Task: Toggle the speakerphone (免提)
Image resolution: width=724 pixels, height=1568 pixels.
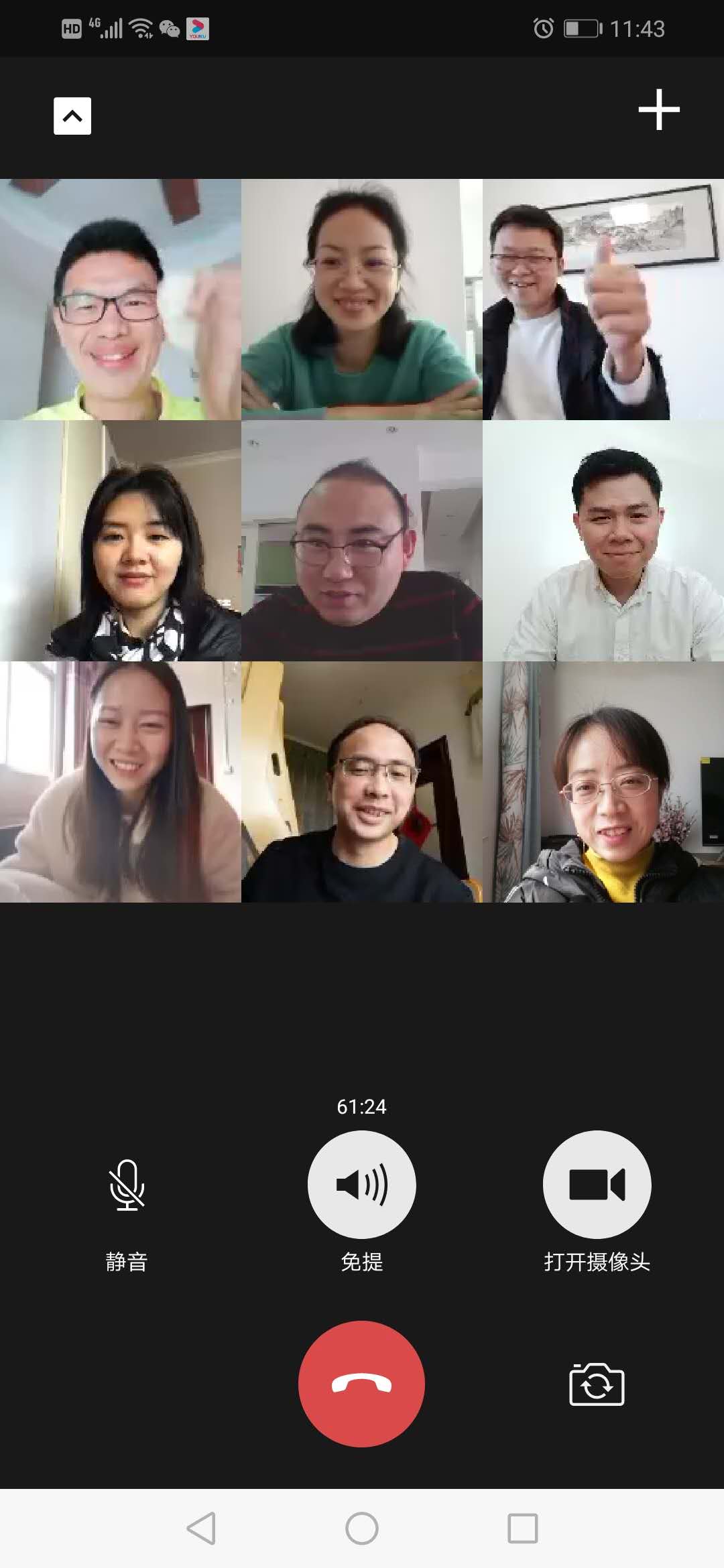Action: pyautogui.click(x=361, y=1185)
